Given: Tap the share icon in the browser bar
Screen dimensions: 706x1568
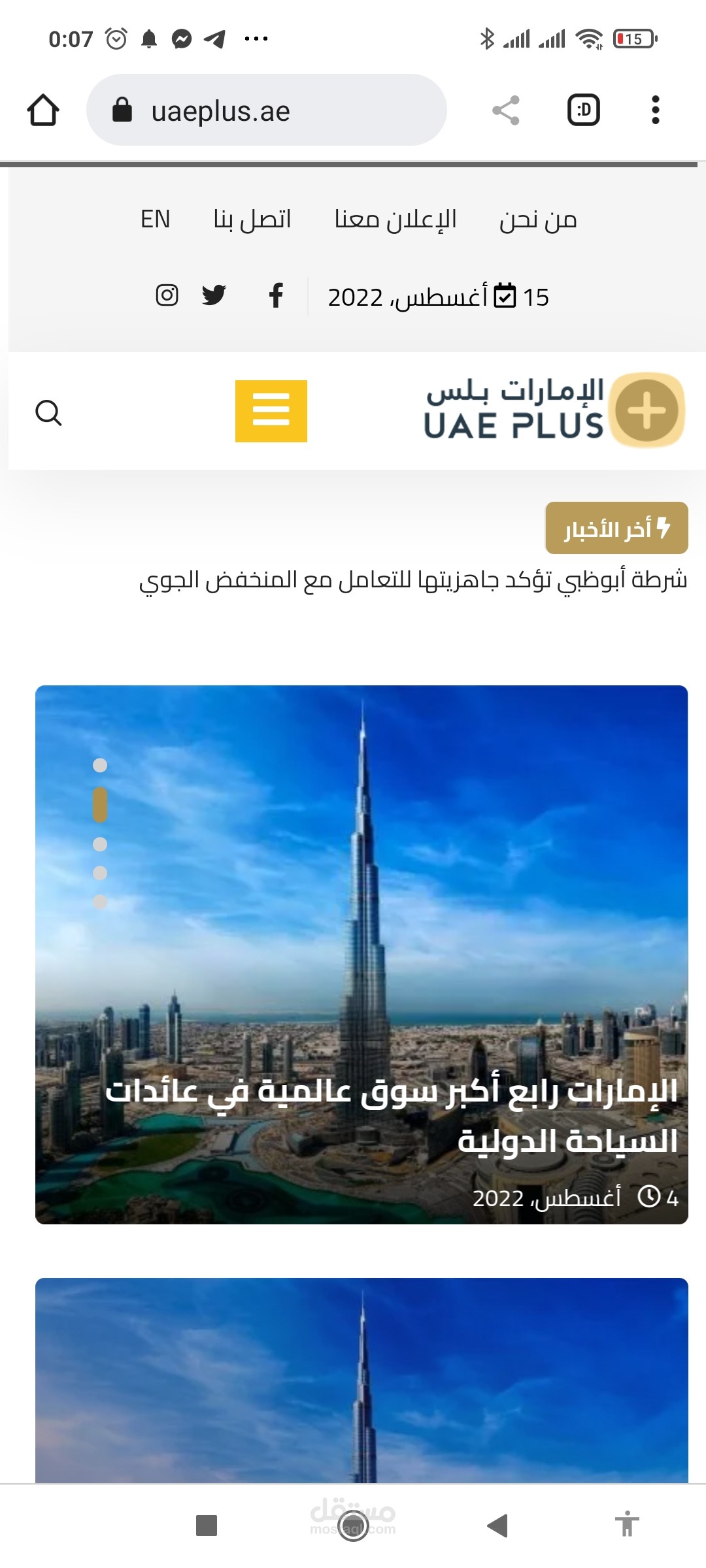Looking at the screenshot, I should 507,110.
